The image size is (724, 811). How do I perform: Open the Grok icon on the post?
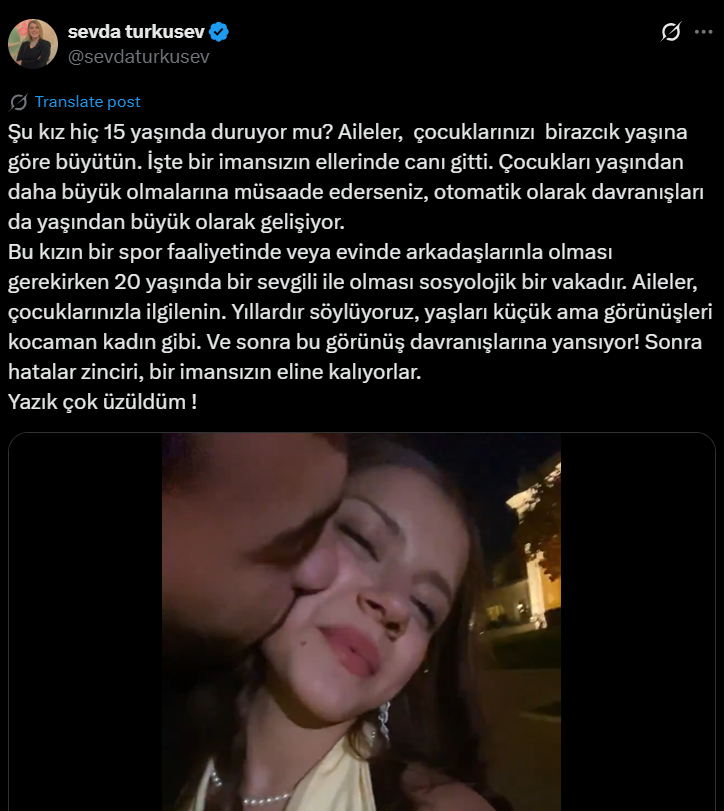coord(672,33)
